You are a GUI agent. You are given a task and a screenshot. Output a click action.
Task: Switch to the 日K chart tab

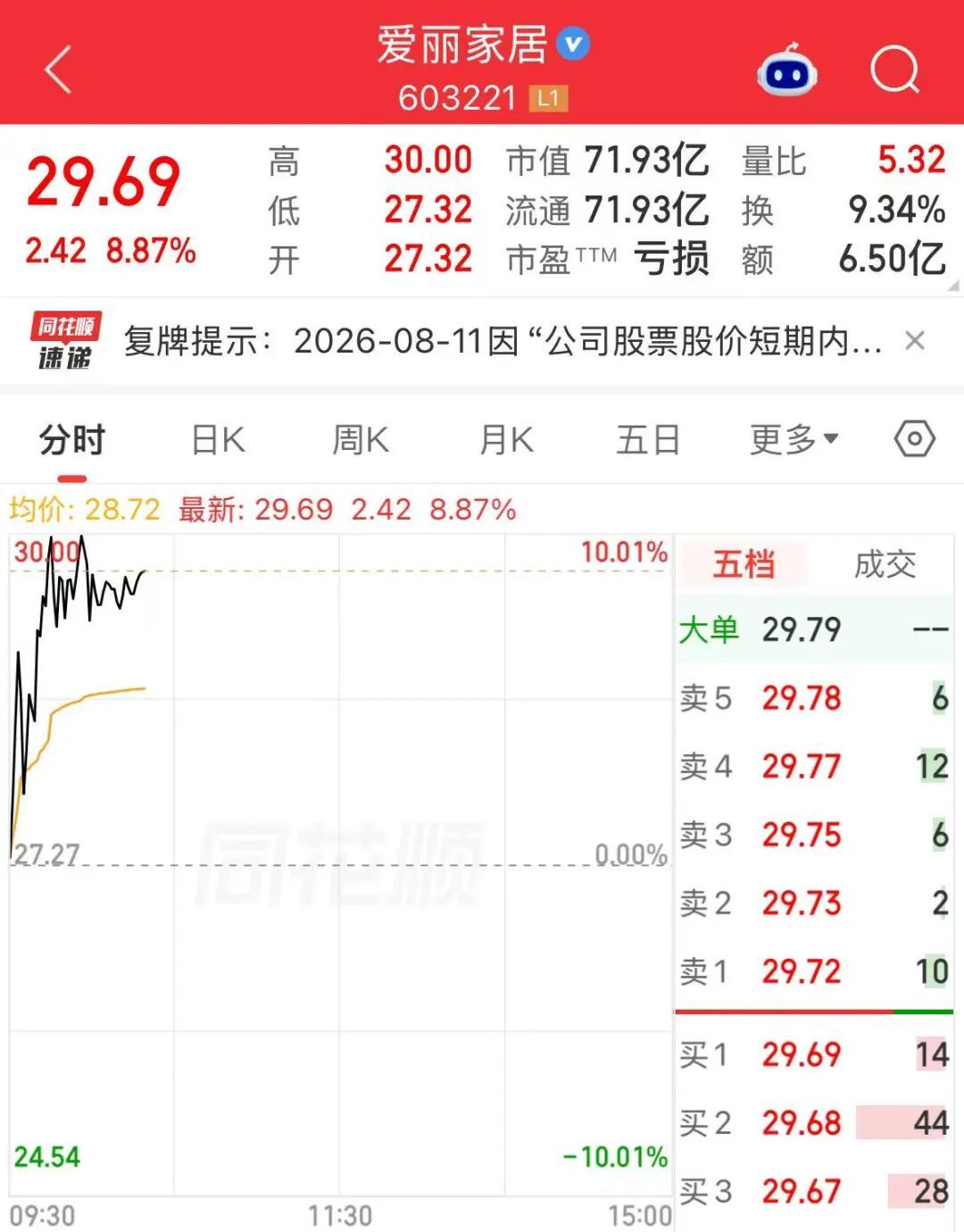pos(218,440)
